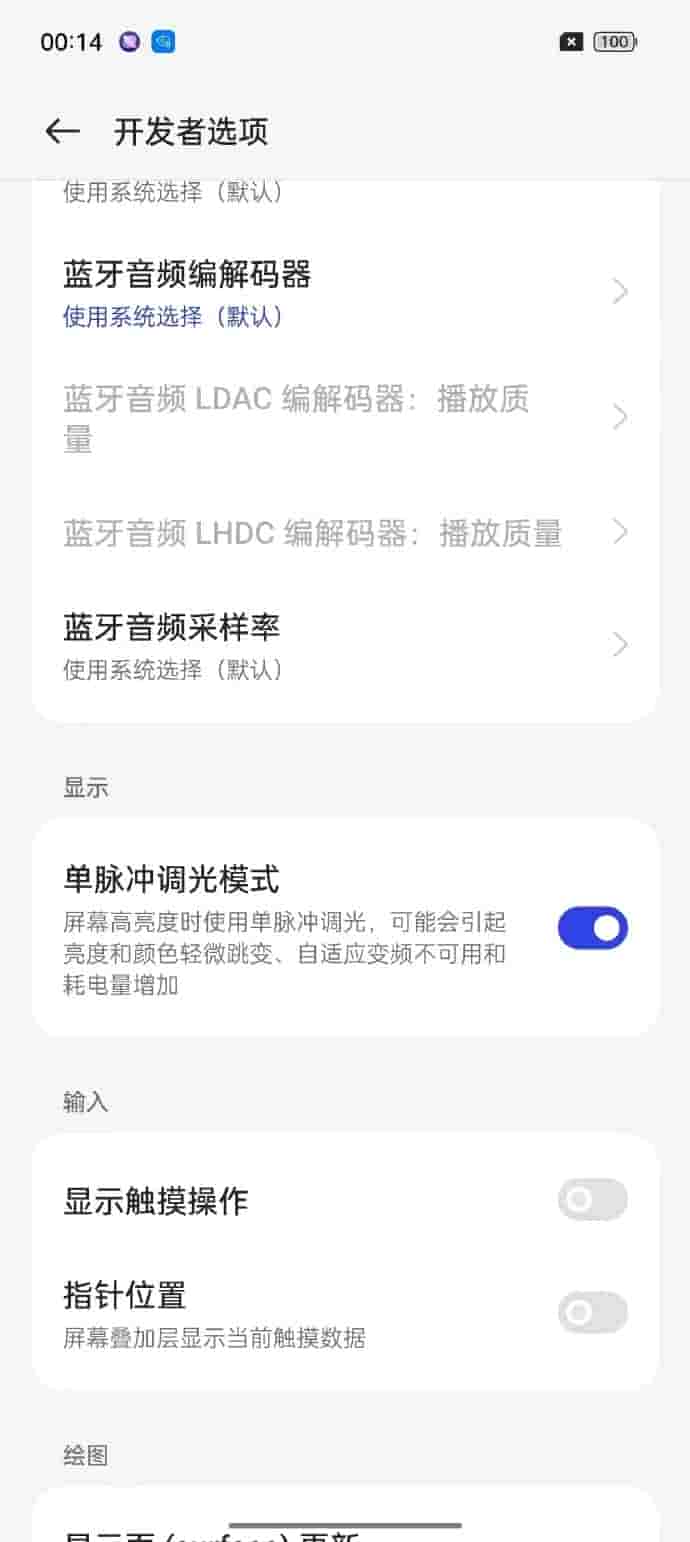Toggle 指针位置 on
This screenshot has width=690, height=1542.
(x=592, y=1313)
